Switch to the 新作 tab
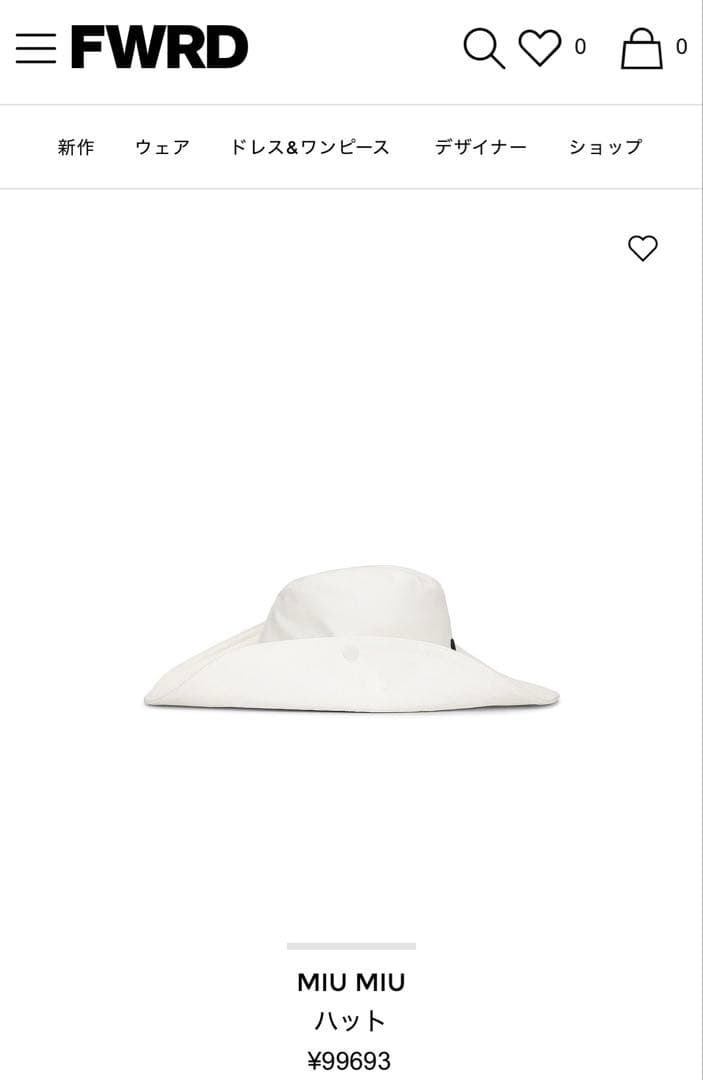Image resolution: width=703 pixels, height=1080 pixels. pos(76,147)
